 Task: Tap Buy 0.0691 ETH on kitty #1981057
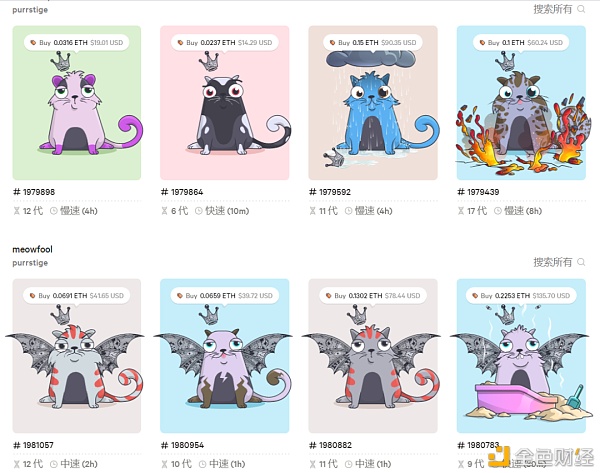pos(76,296)
